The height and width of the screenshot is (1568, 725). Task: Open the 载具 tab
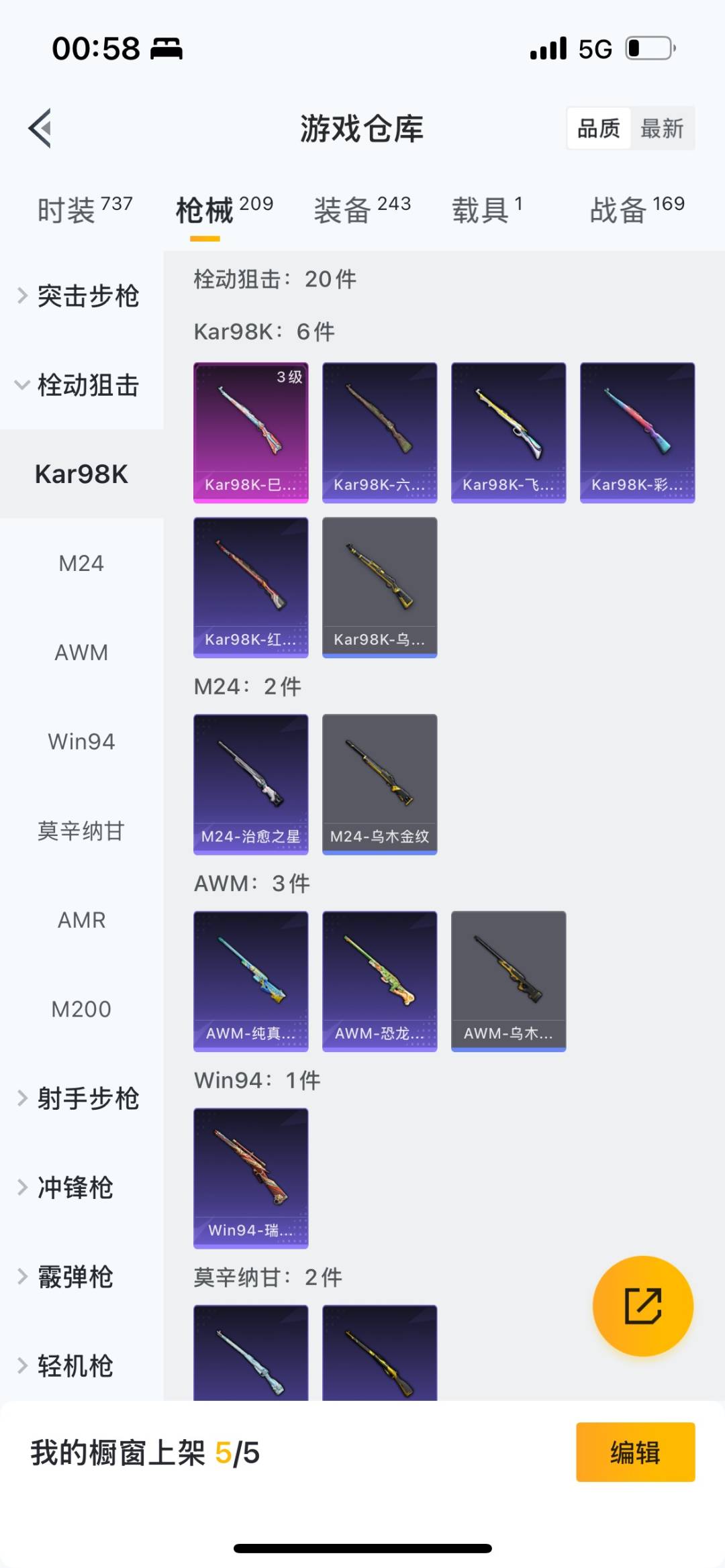click(x=487, y=209)
